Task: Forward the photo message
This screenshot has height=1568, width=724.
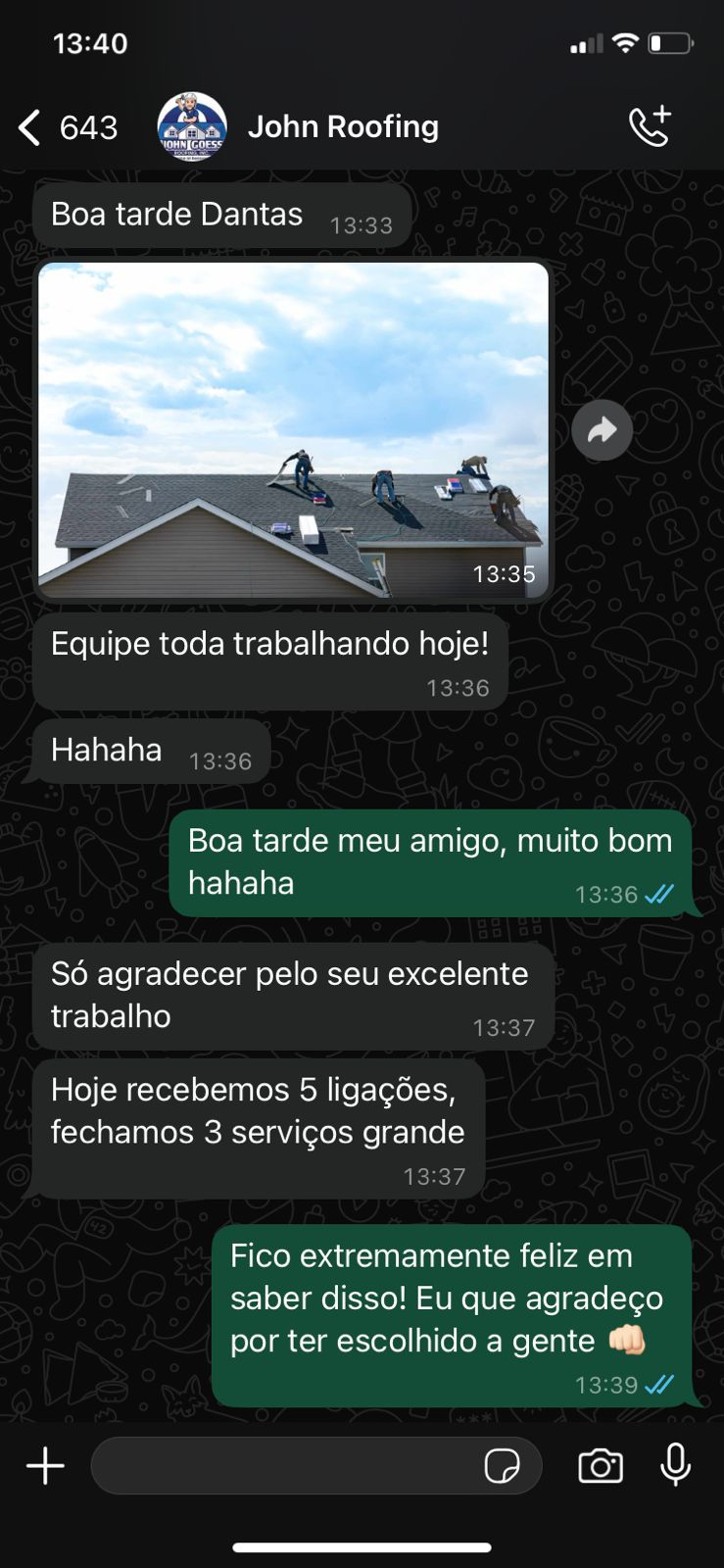Action: 602,429
